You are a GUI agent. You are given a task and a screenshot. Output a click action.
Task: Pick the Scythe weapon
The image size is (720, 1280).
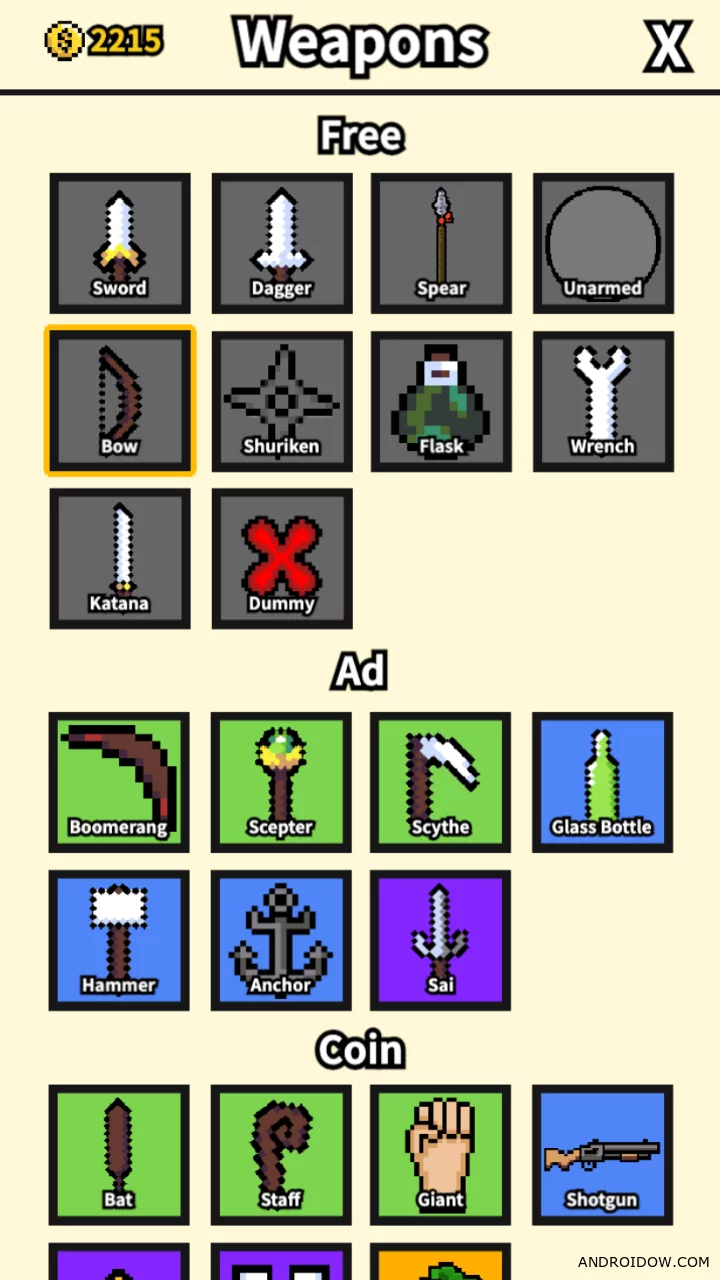click(440, 782)
